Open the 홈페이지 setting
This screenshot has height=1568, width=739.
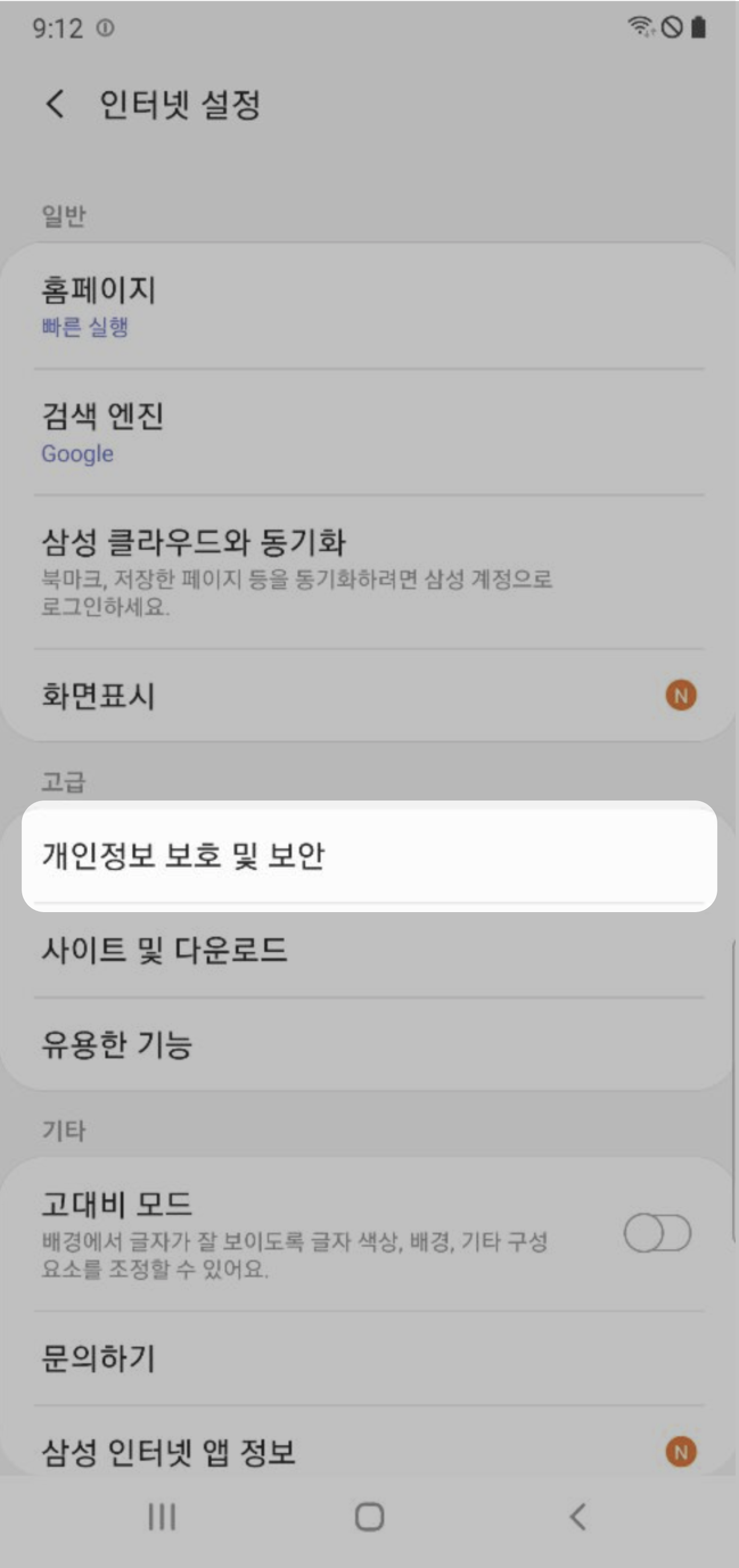(x=368, y=306)
